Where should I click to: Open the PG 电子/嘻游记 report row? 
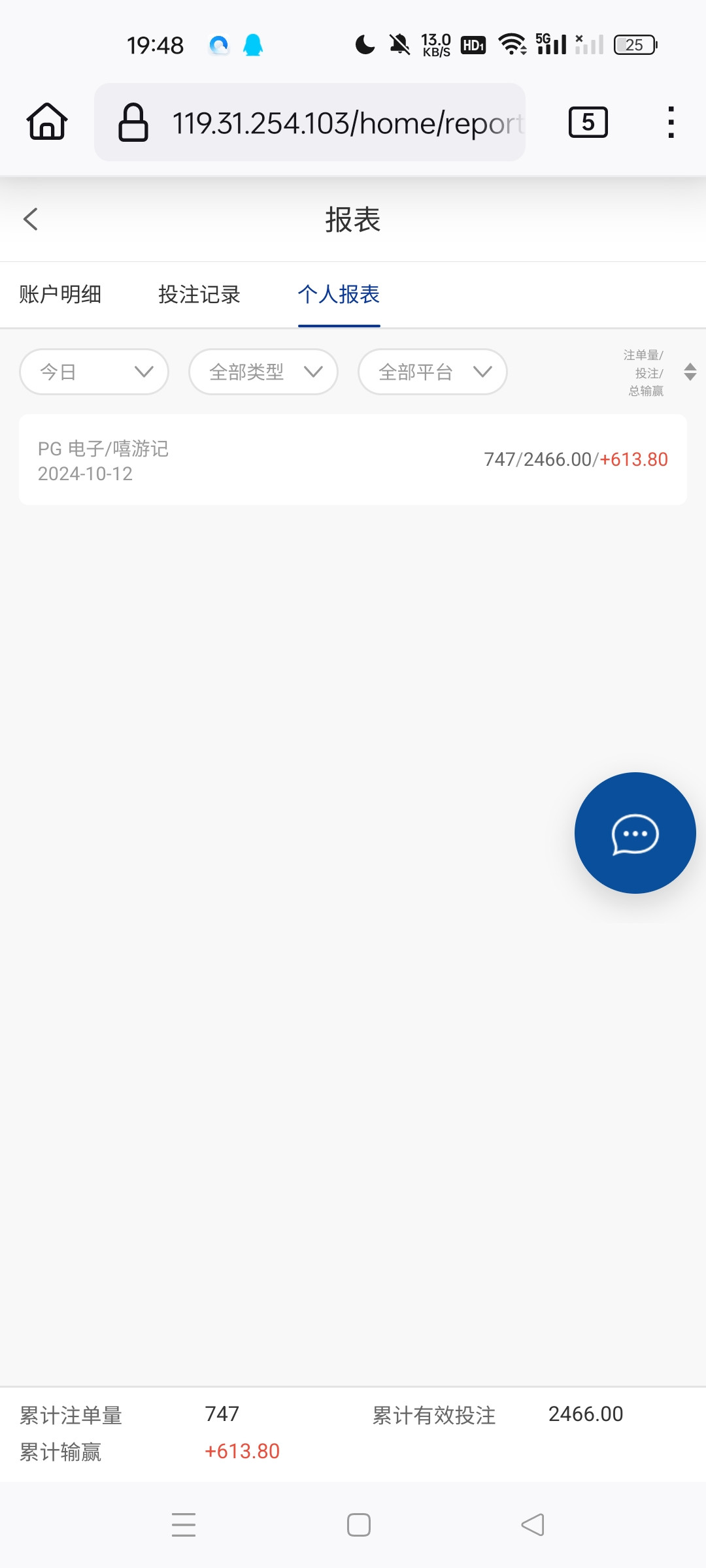[x=353, y=460]
